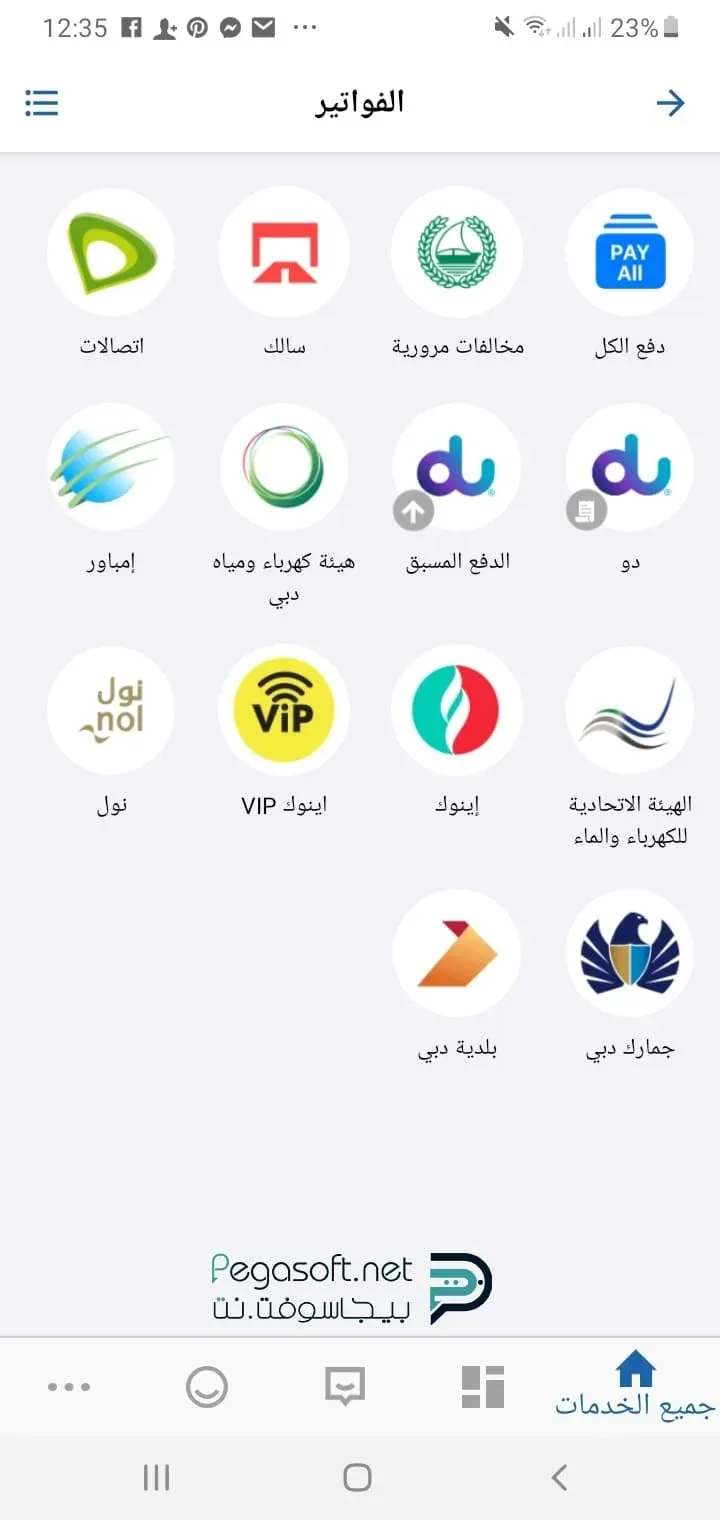The image size is (720, 1520).
Task: Select Dubai Municipality (بلدية دبي)
Action: click(456, 953)
